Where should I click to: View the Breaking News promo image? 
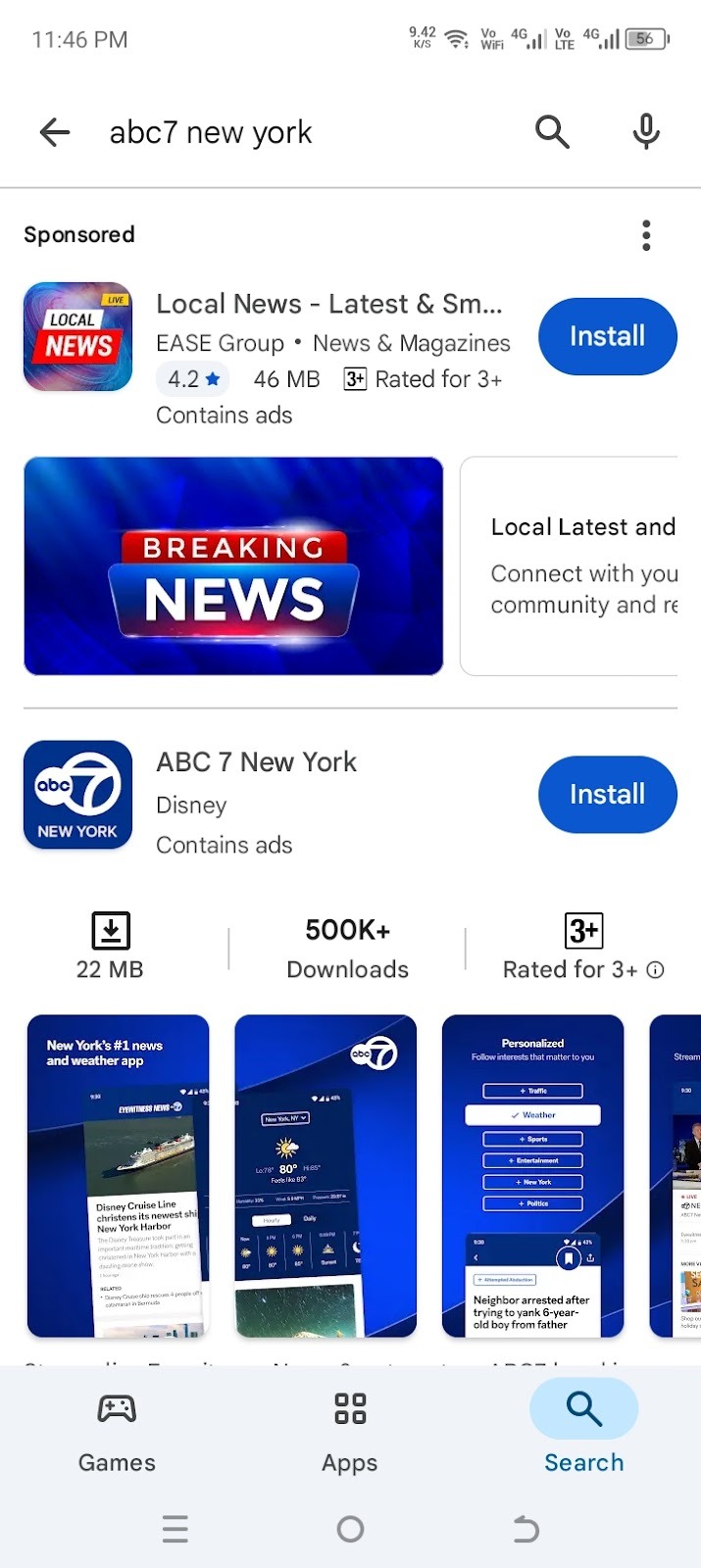pos(233,566)
